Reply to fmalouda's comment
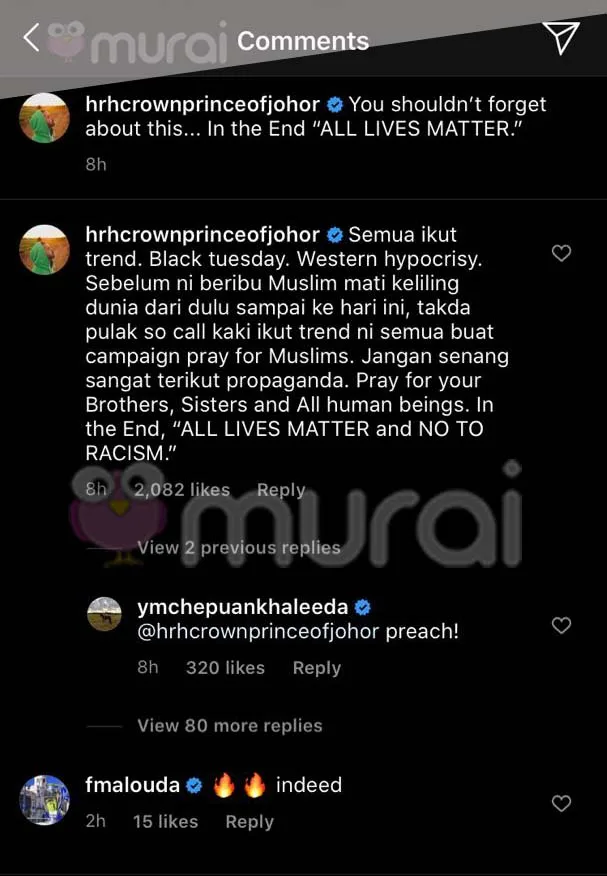This screenshot has height=876, width=607. click(249, 821)
